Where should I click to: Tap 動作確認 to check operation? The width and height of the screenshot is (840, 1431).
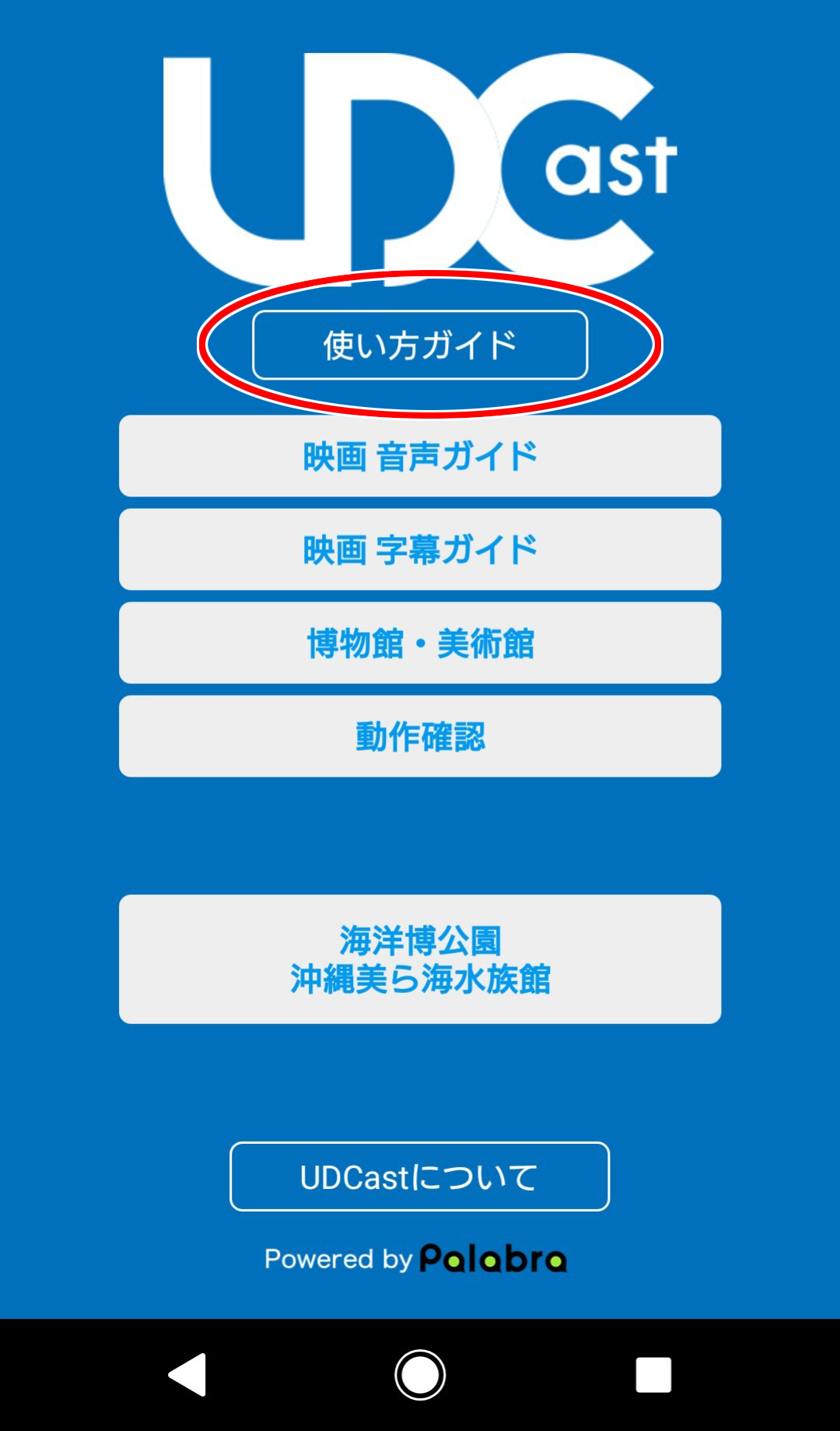[420, 736]
